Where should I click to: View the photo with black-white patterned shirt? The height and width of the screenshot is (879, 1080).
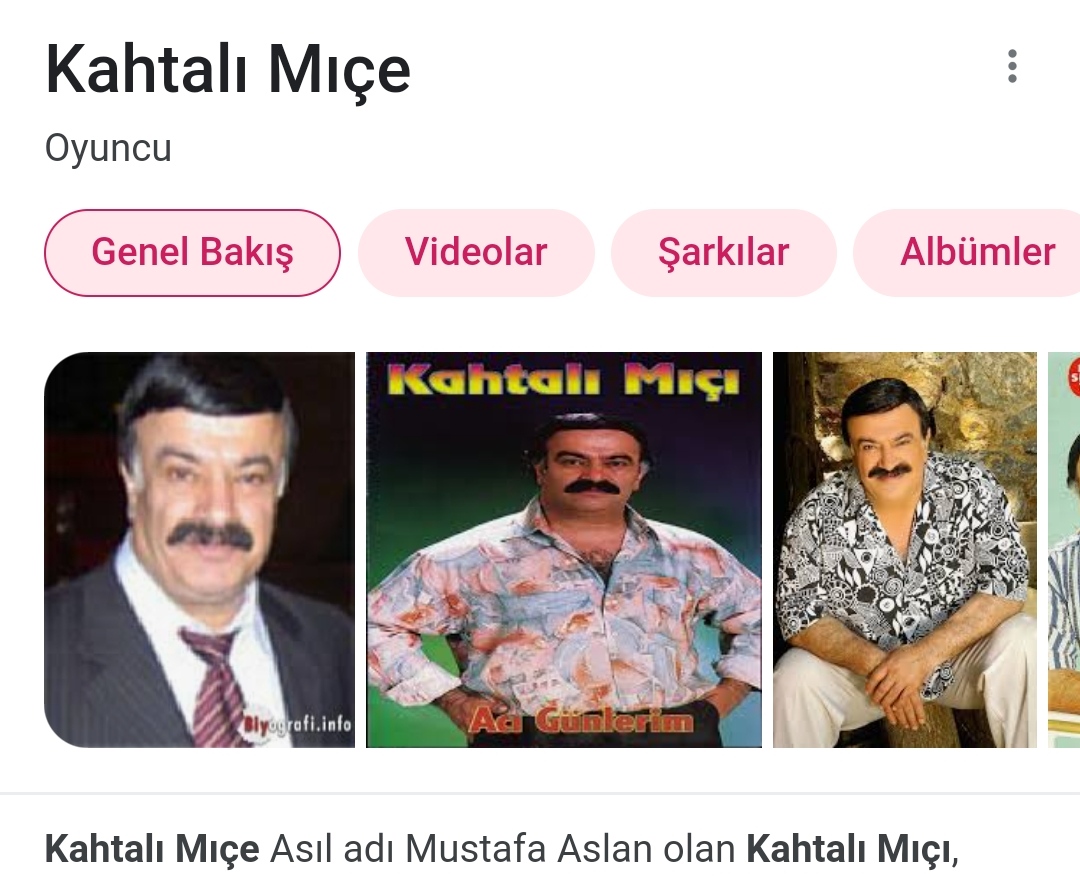pyautogui.click(x=904, y=549)
